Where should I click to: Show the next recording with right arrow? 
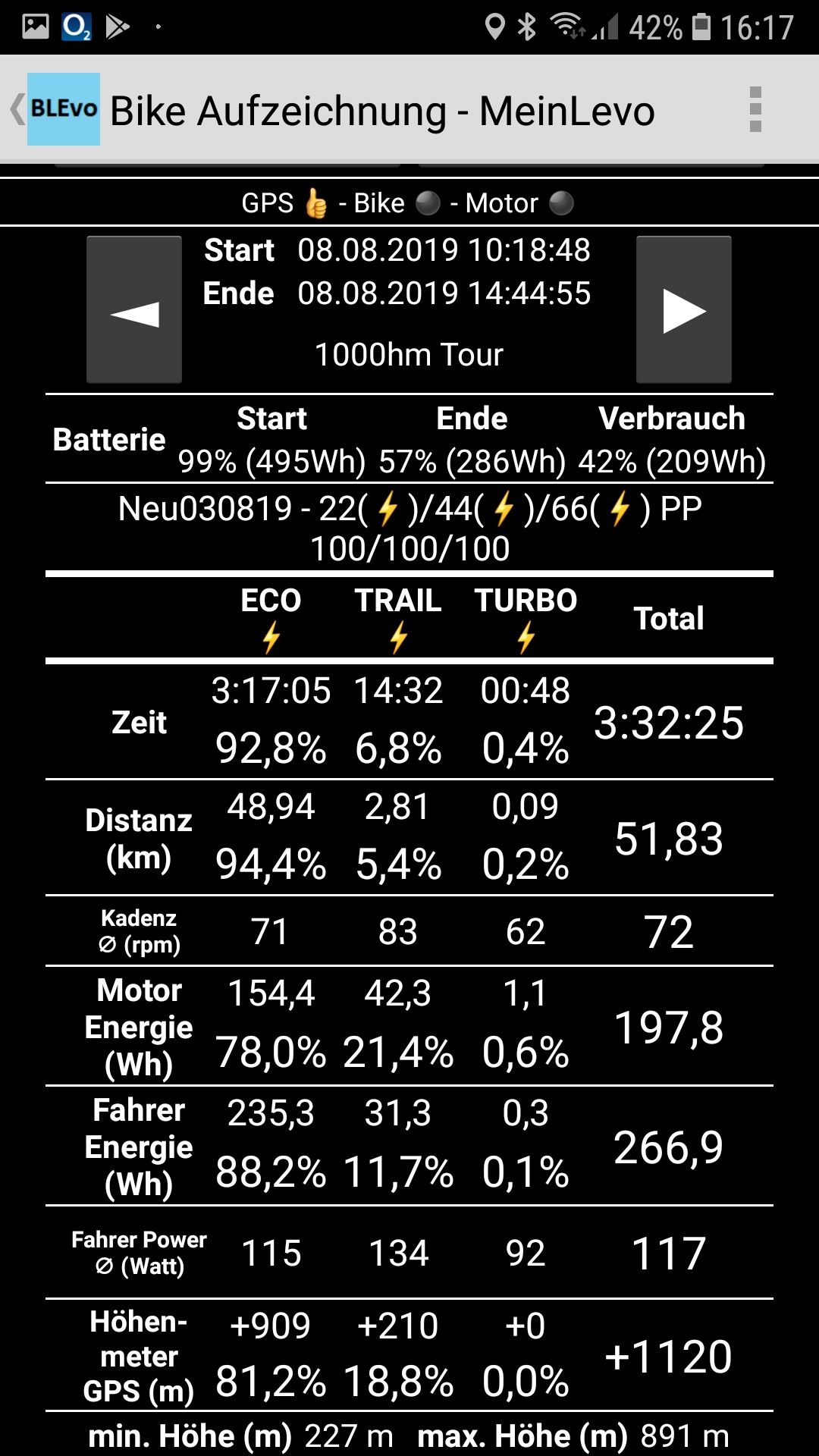(683, 310)
